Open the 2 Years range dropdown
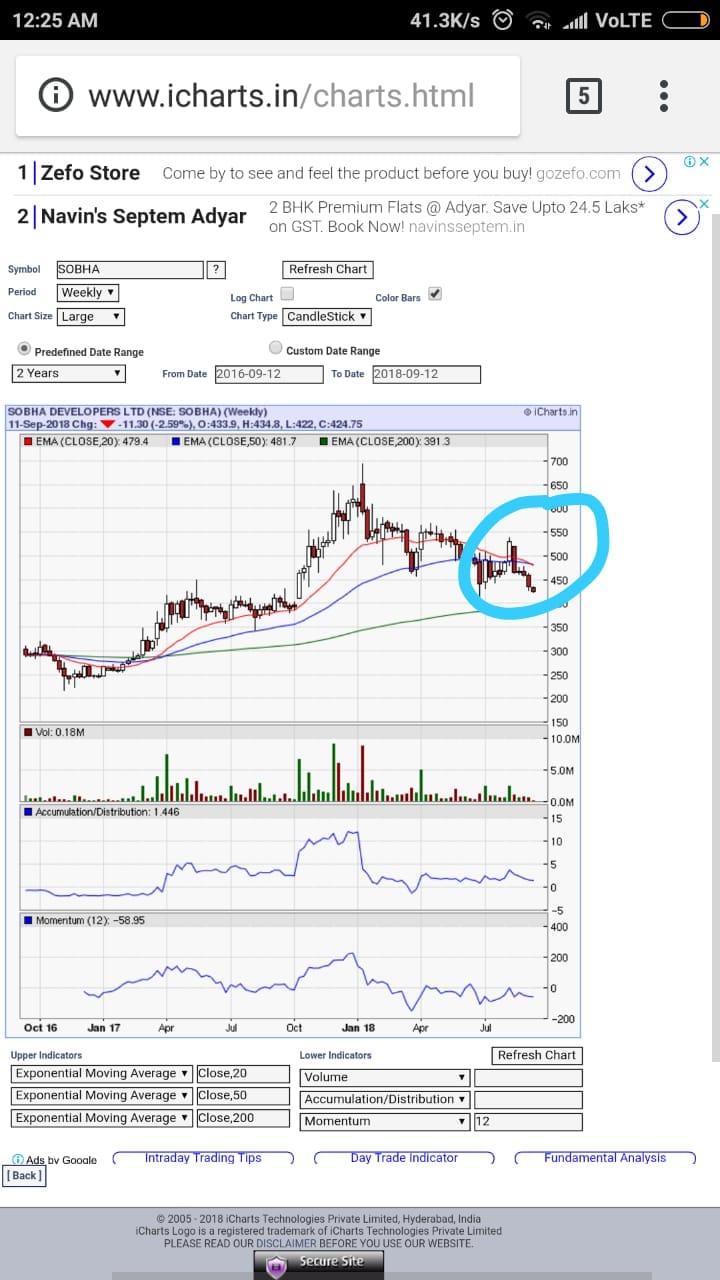 [68, 374]
